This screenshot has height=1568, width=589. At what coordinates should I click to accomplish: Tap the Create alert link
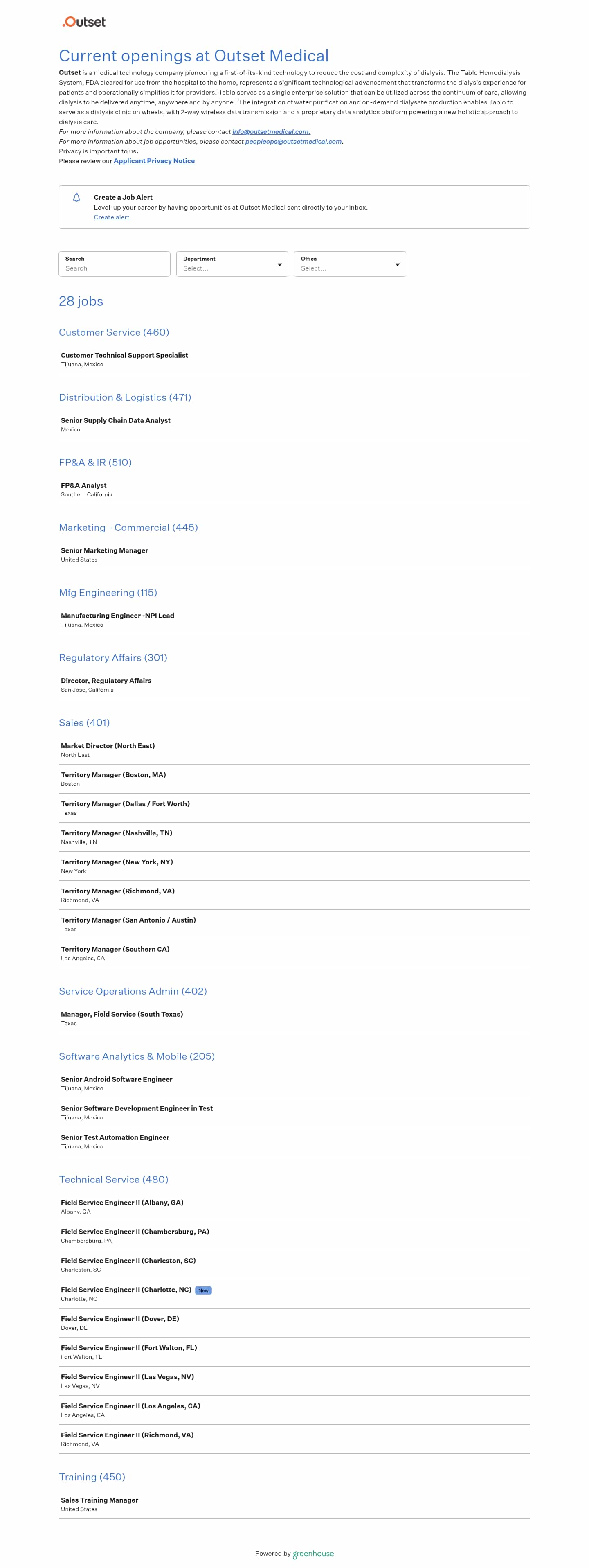[111, 217]
